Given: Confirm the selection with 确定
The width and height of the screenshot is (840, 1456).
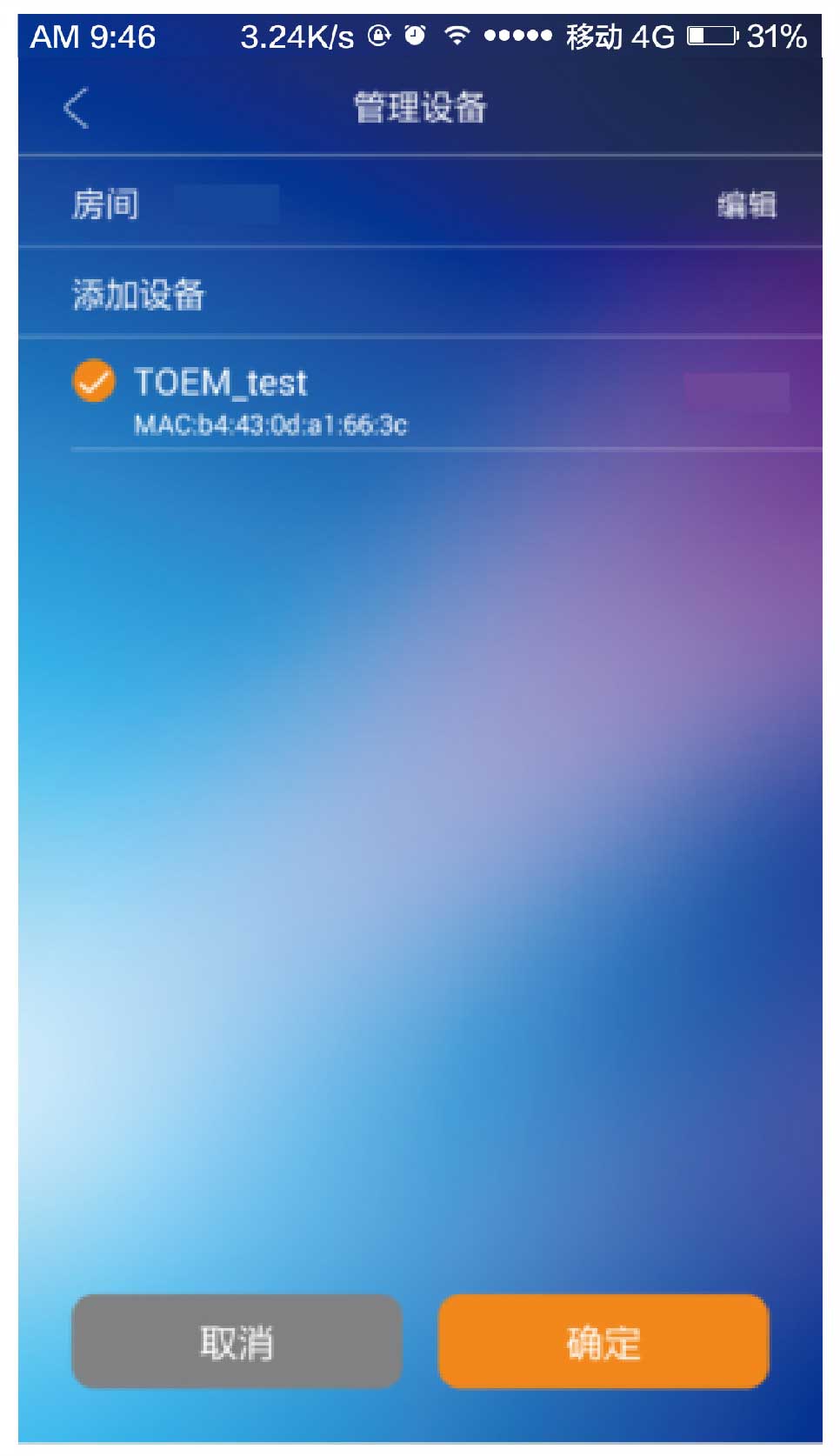Looking at the screenshot, I should 603,1341.
